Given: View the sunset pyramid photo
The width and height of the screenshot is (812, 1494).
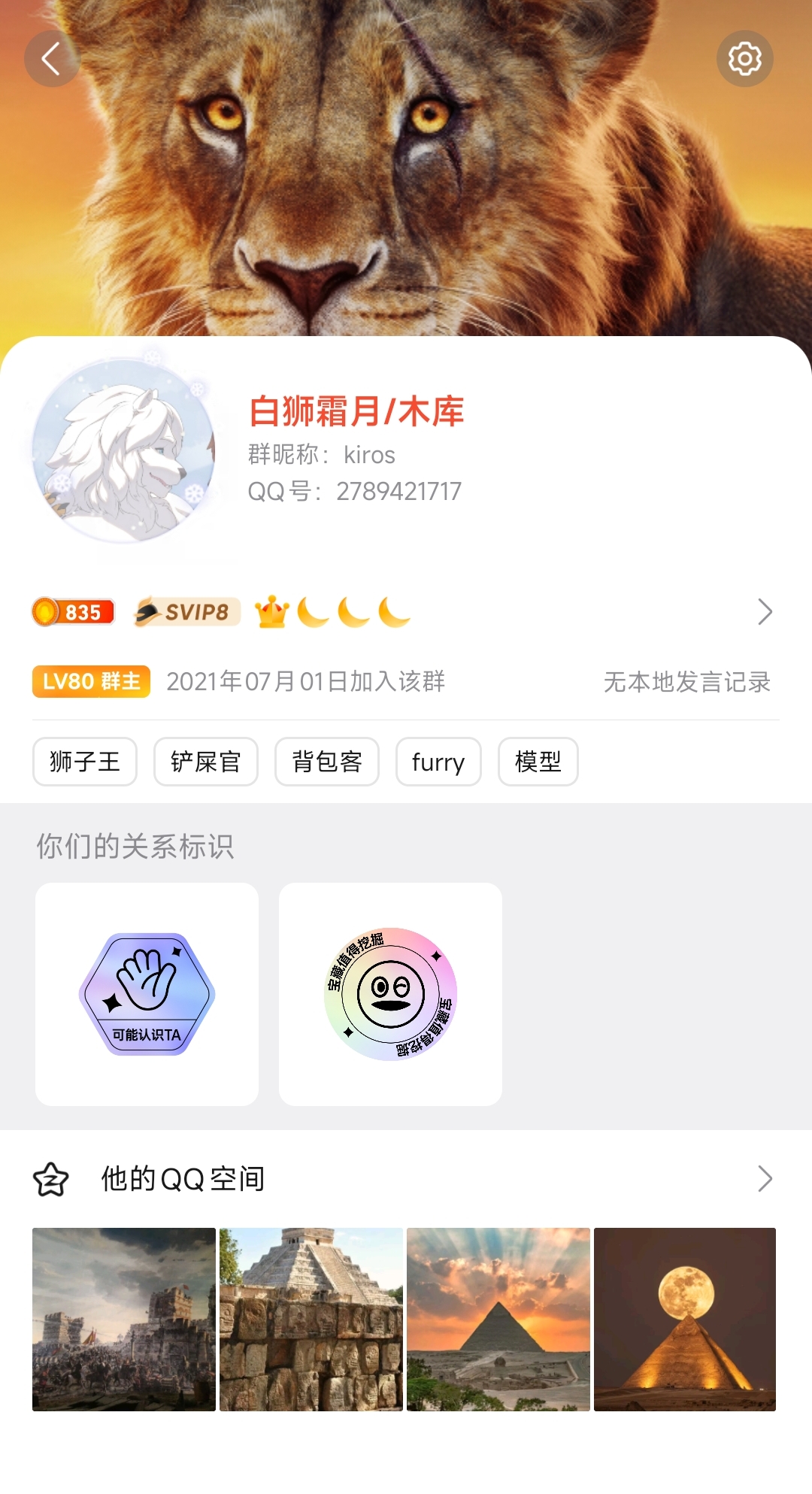Looking at the screenshot, I should coord(498,1319).
